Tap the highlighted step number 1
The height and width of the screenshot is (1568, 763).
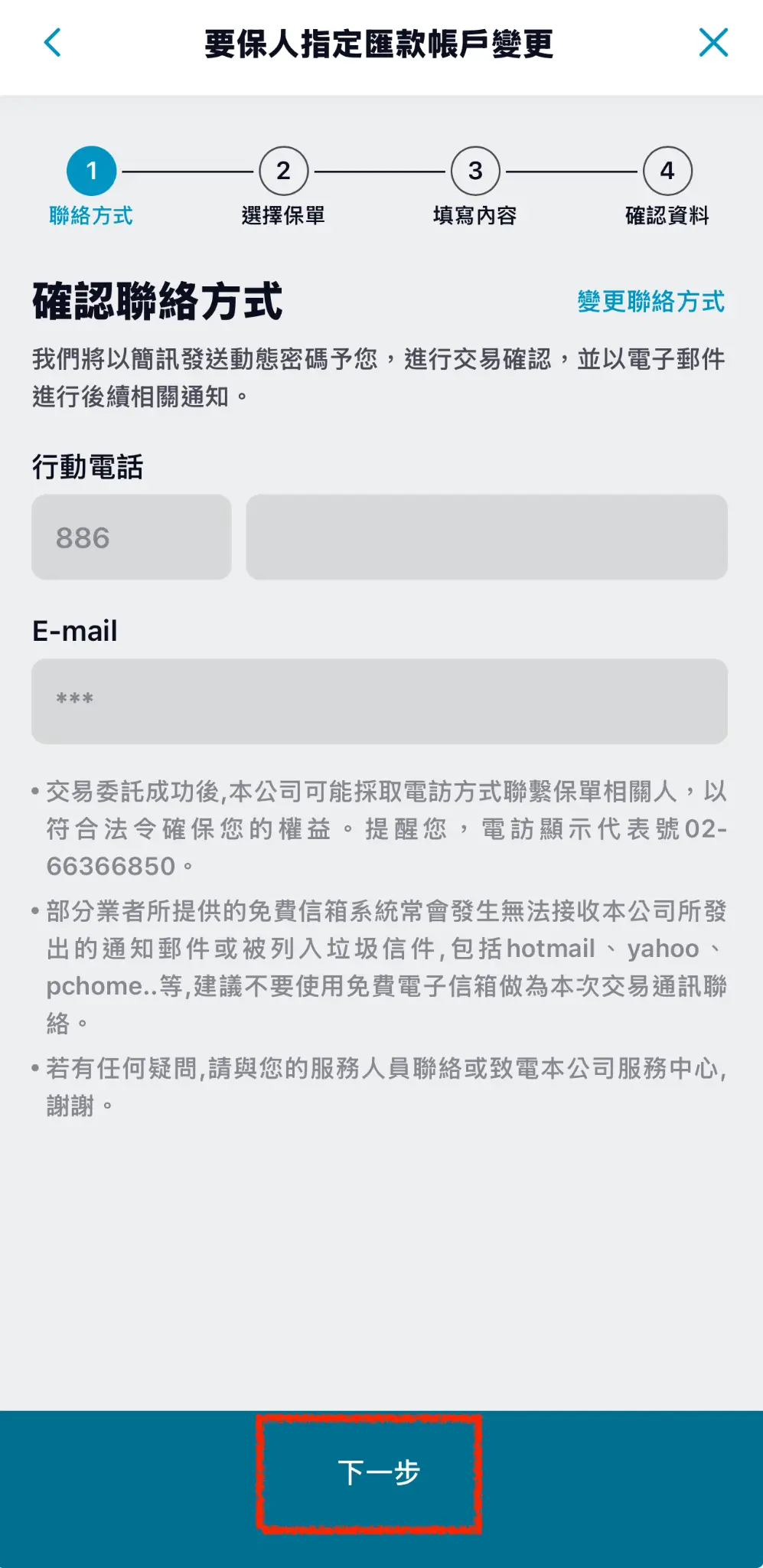click(x=93, y=171)
